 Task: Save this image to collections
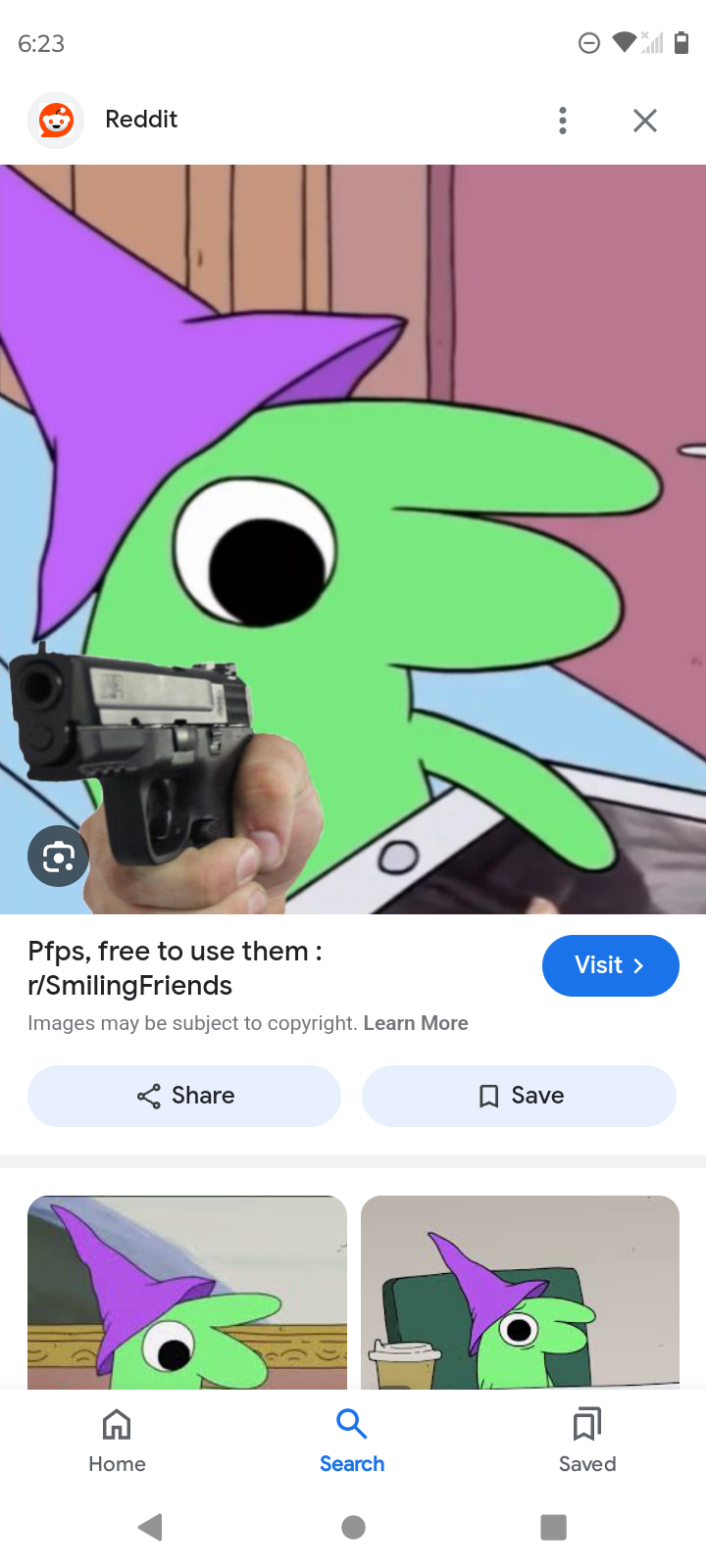(519, 1096)
